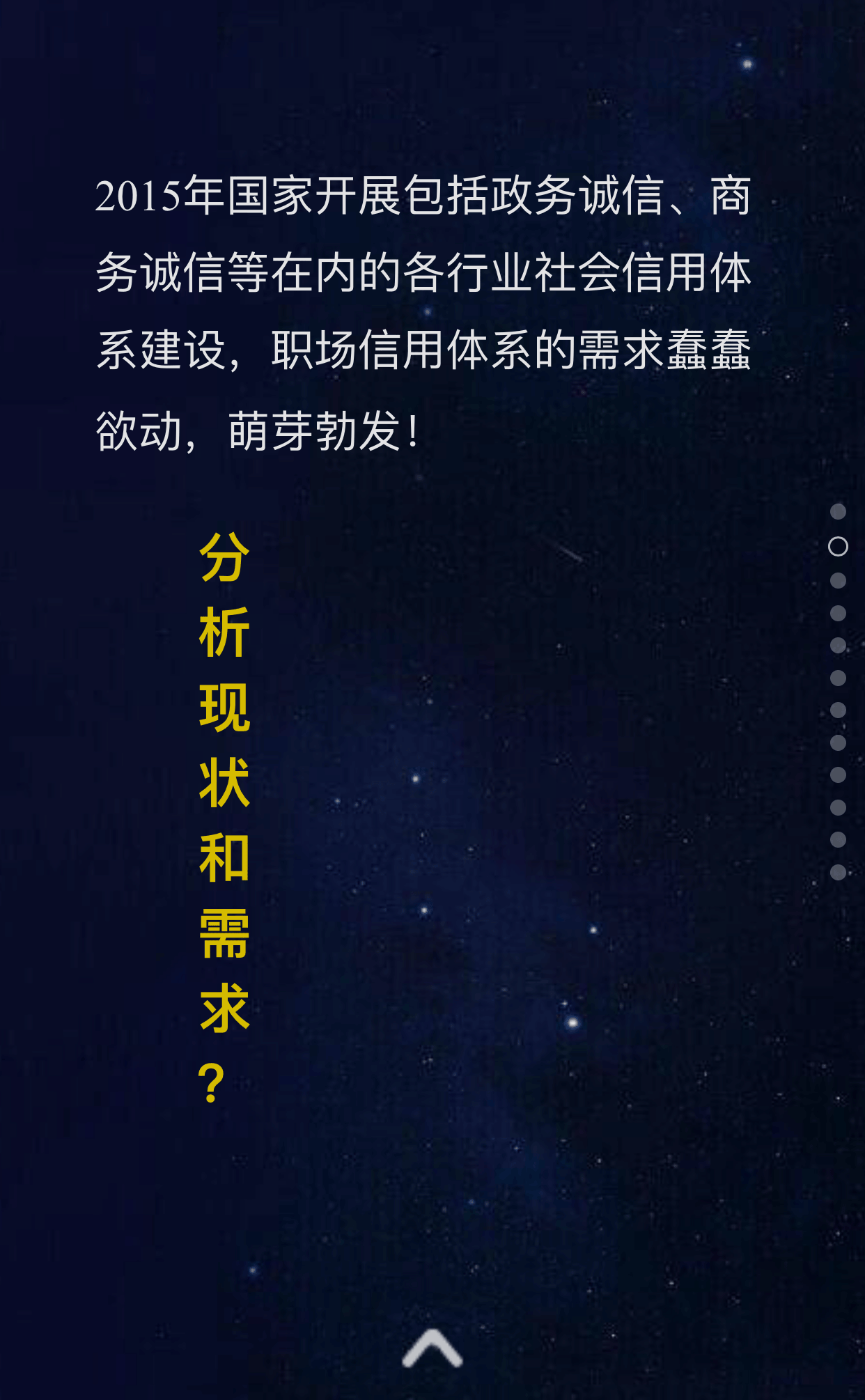The width and height of the screenshot is (865, 1400).
Task: Tap the up arrow for next page
Action: click(x=432, y=1348)
